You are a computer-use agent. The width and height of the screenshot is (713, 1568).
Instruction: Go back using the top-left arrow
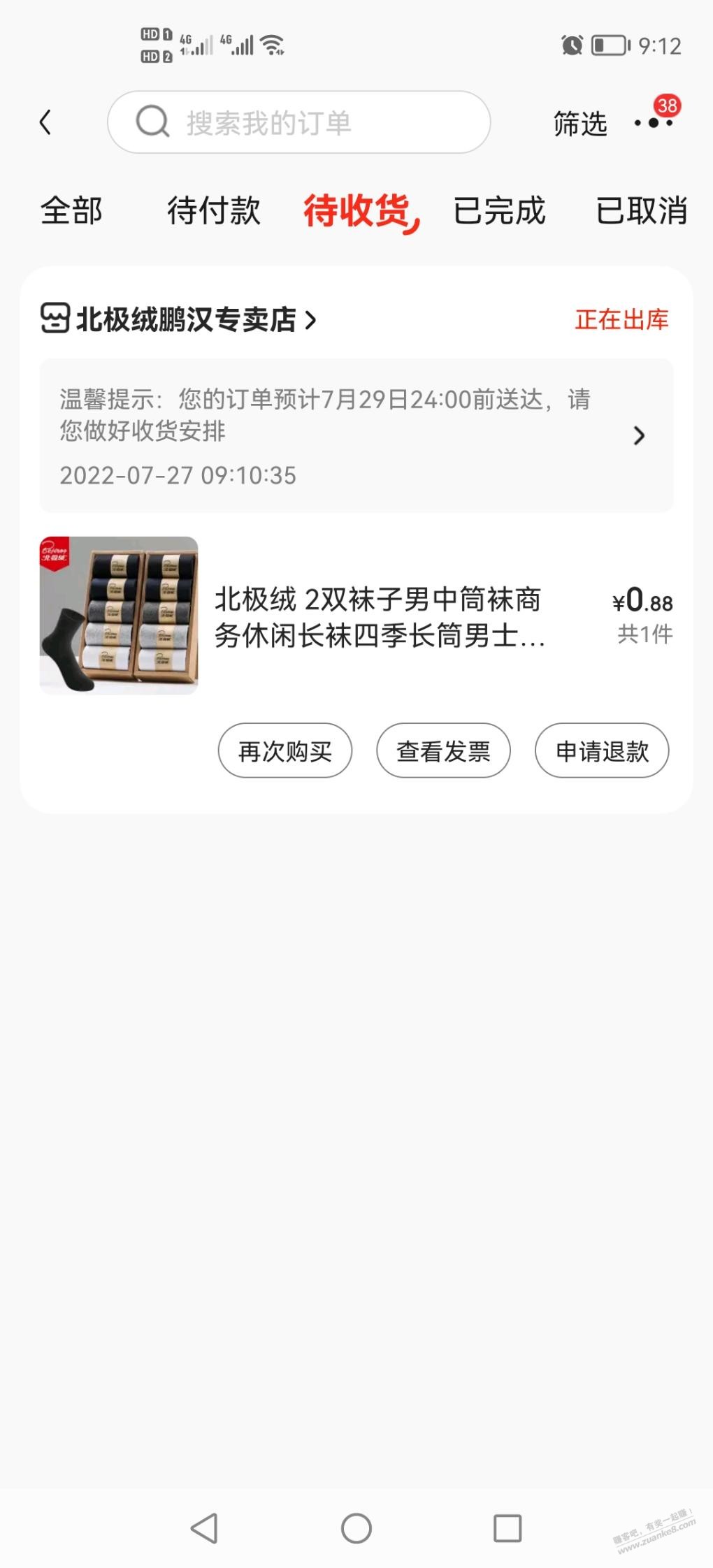pyautogui.click(x=45, y=123)
